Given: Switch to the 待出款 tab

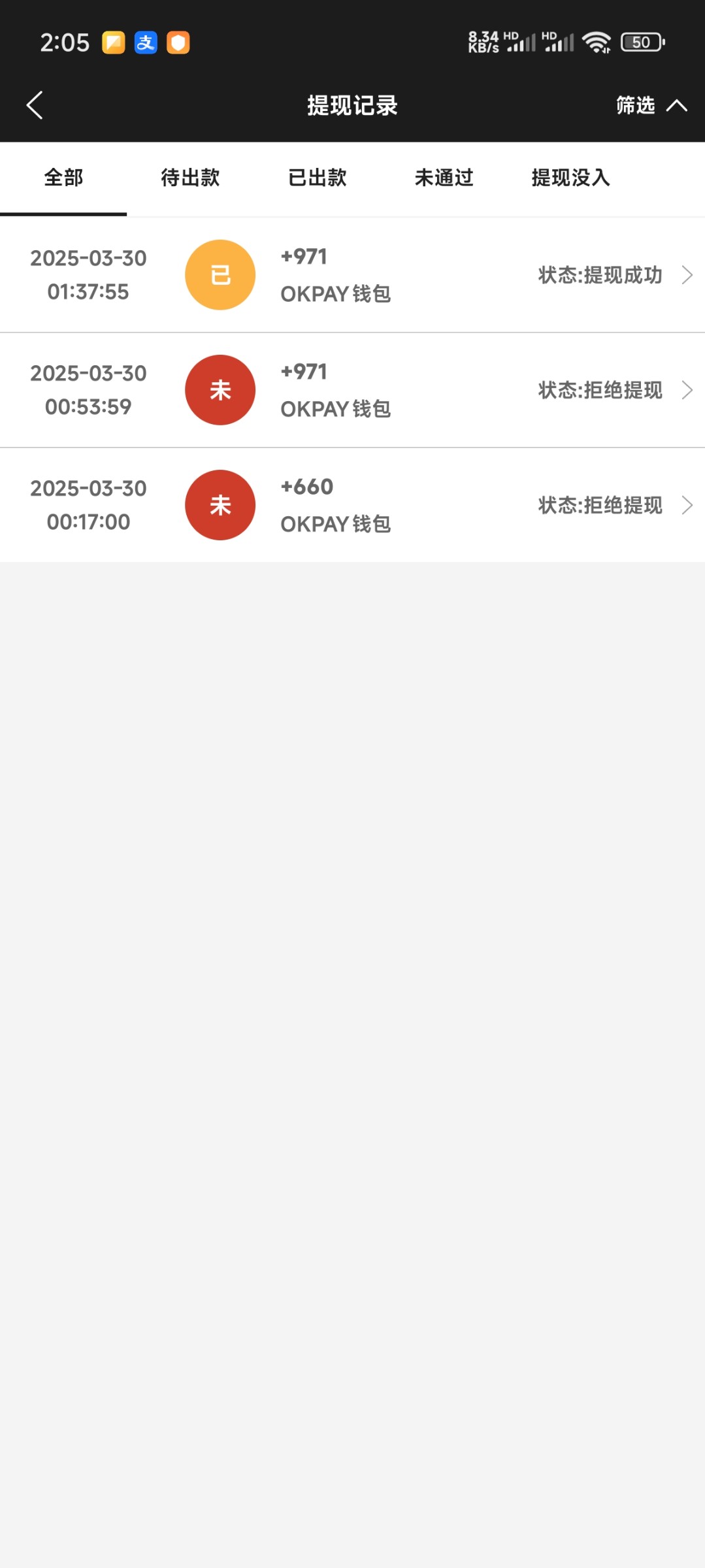Looking at the screenshot, I should [190, 178].
